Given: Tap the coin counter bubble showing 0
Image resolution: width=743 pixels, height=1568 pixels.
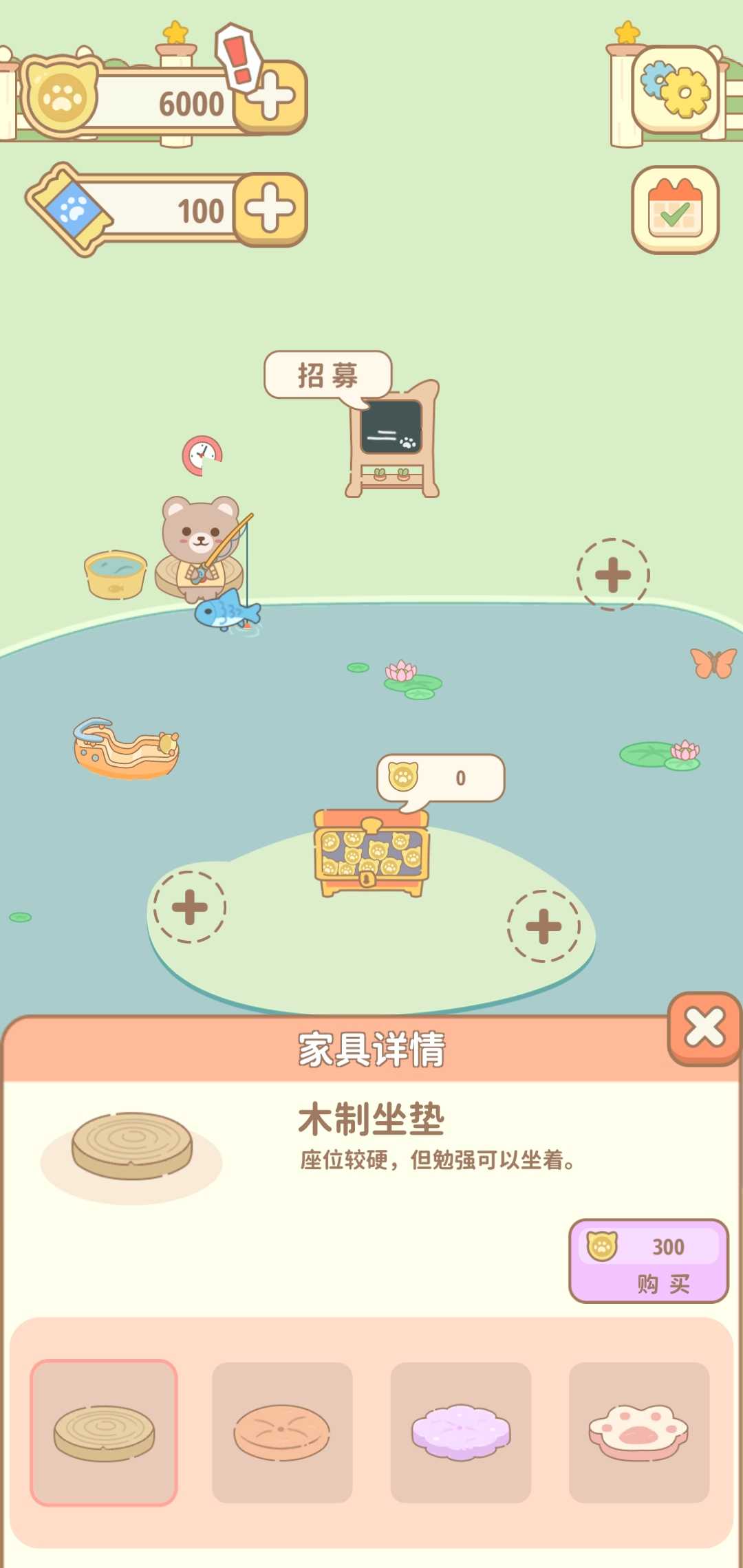Looking at the screenshot, I should tap(440, 777).
